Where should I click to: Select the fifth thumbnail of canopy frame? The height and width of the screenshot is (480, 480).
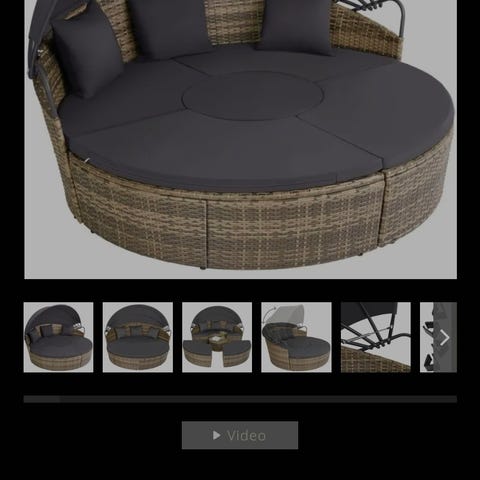point(376,337)
